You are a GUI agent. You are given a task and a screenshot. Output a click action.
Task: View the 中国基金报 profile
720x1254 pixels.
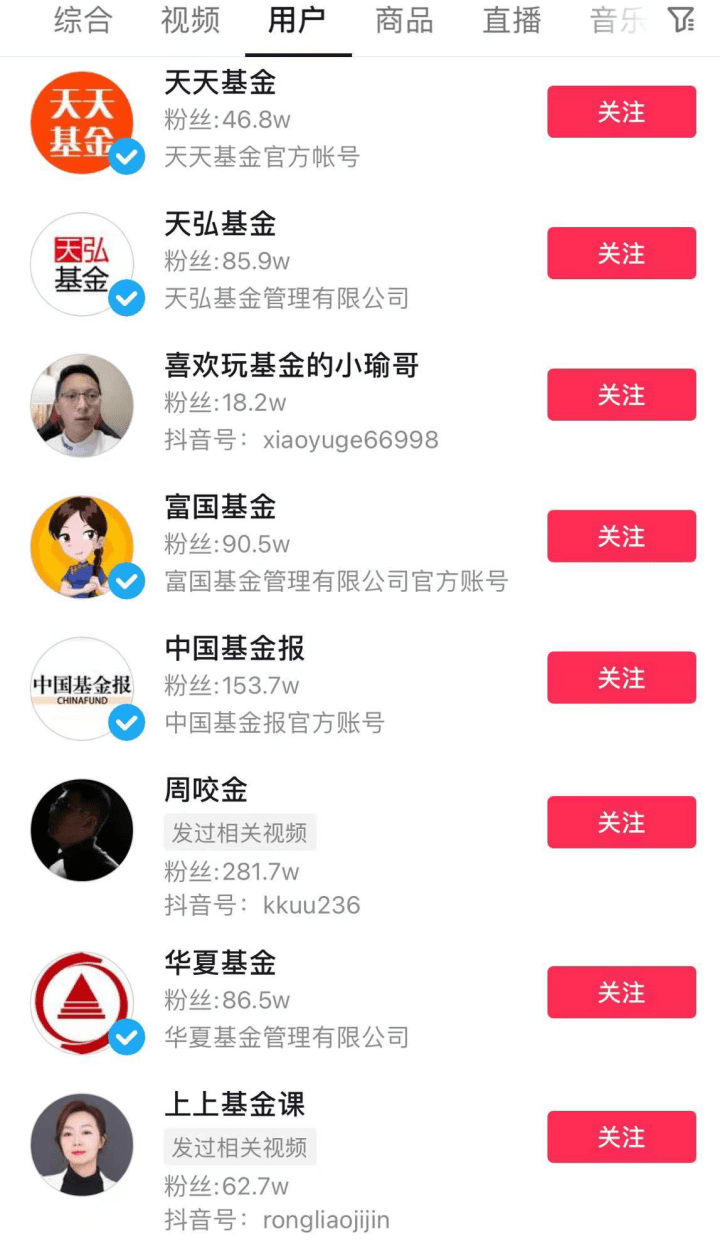(234, 649)
